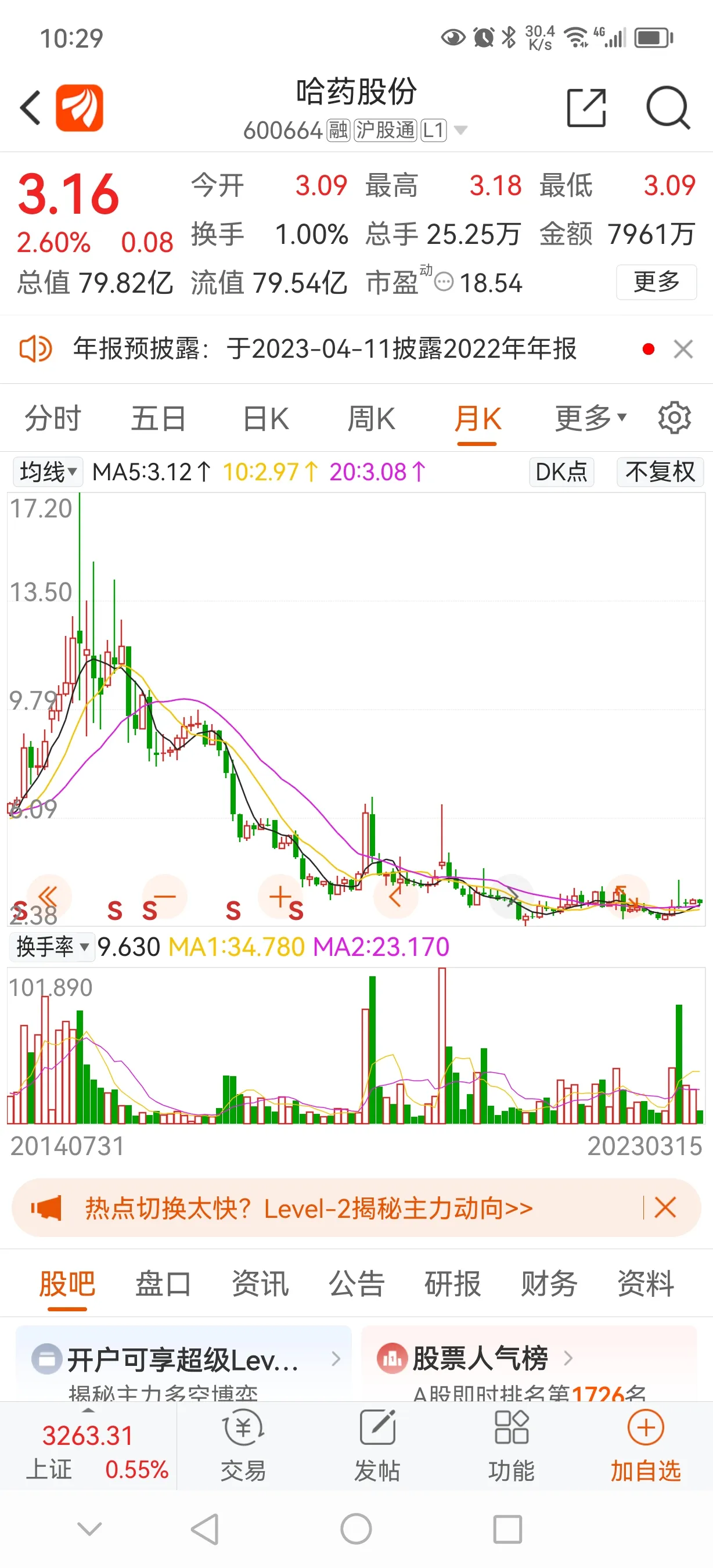
Task: Switch to the 盘口 tab
Action: (x=163, y=1284)
